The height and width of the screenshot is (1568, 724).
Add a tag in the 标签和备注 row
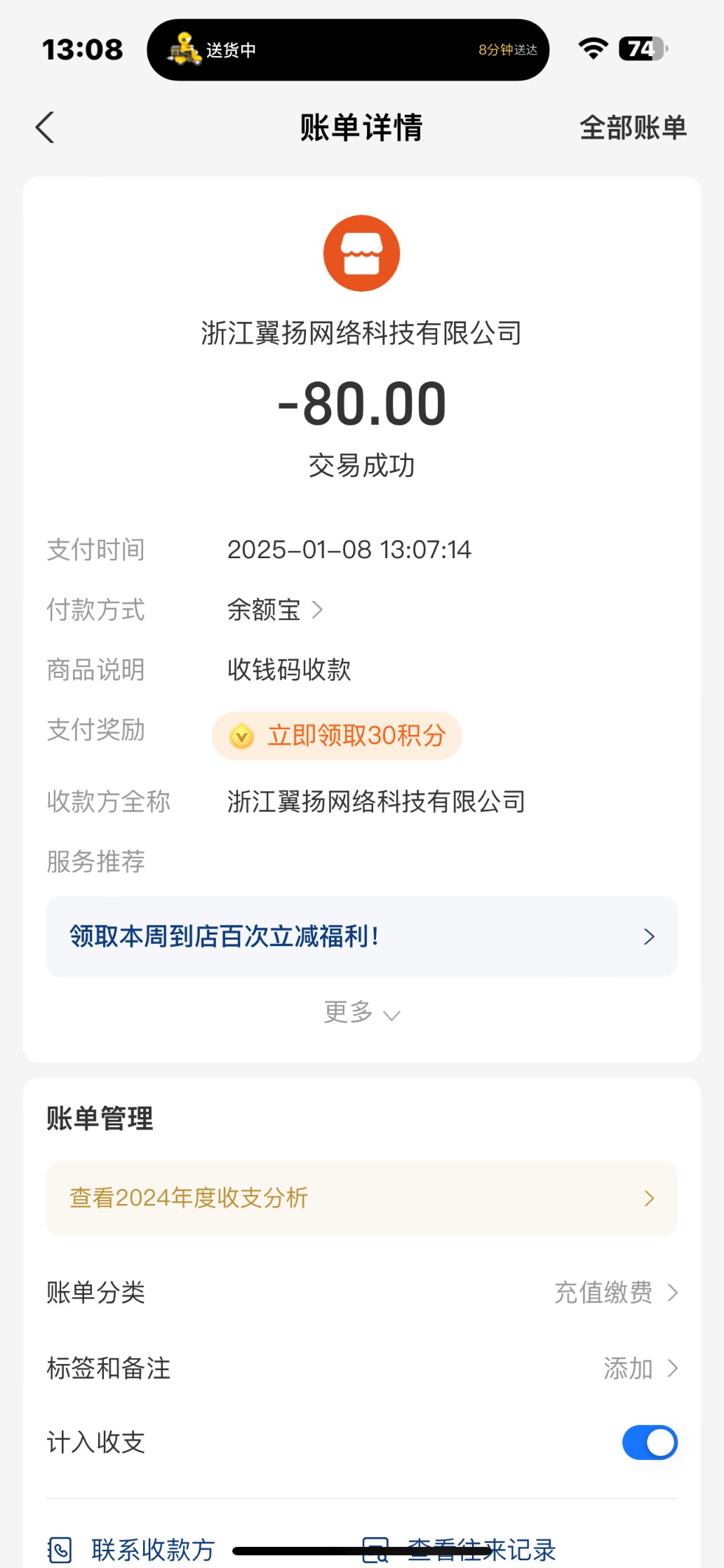click(640, 1368)
